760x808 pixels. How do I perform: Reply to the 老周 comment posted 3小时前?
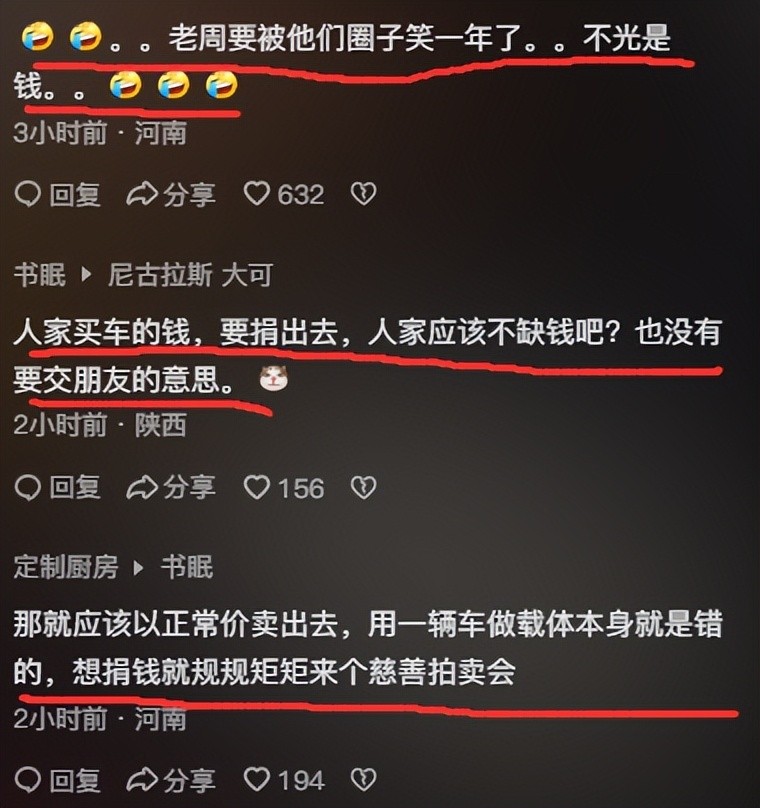[x=60, y=194]
